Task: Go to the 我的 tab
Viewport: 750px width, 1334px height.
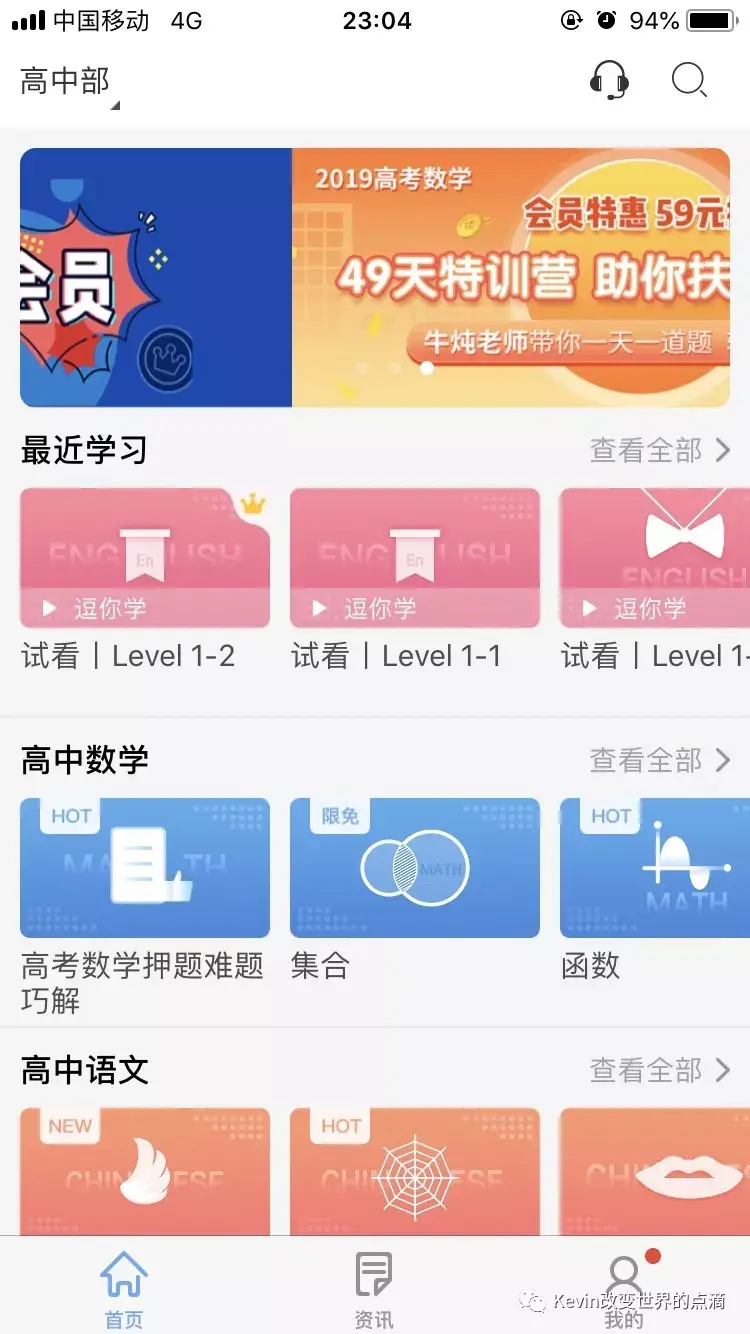Action: click(x=624, y=1290)
